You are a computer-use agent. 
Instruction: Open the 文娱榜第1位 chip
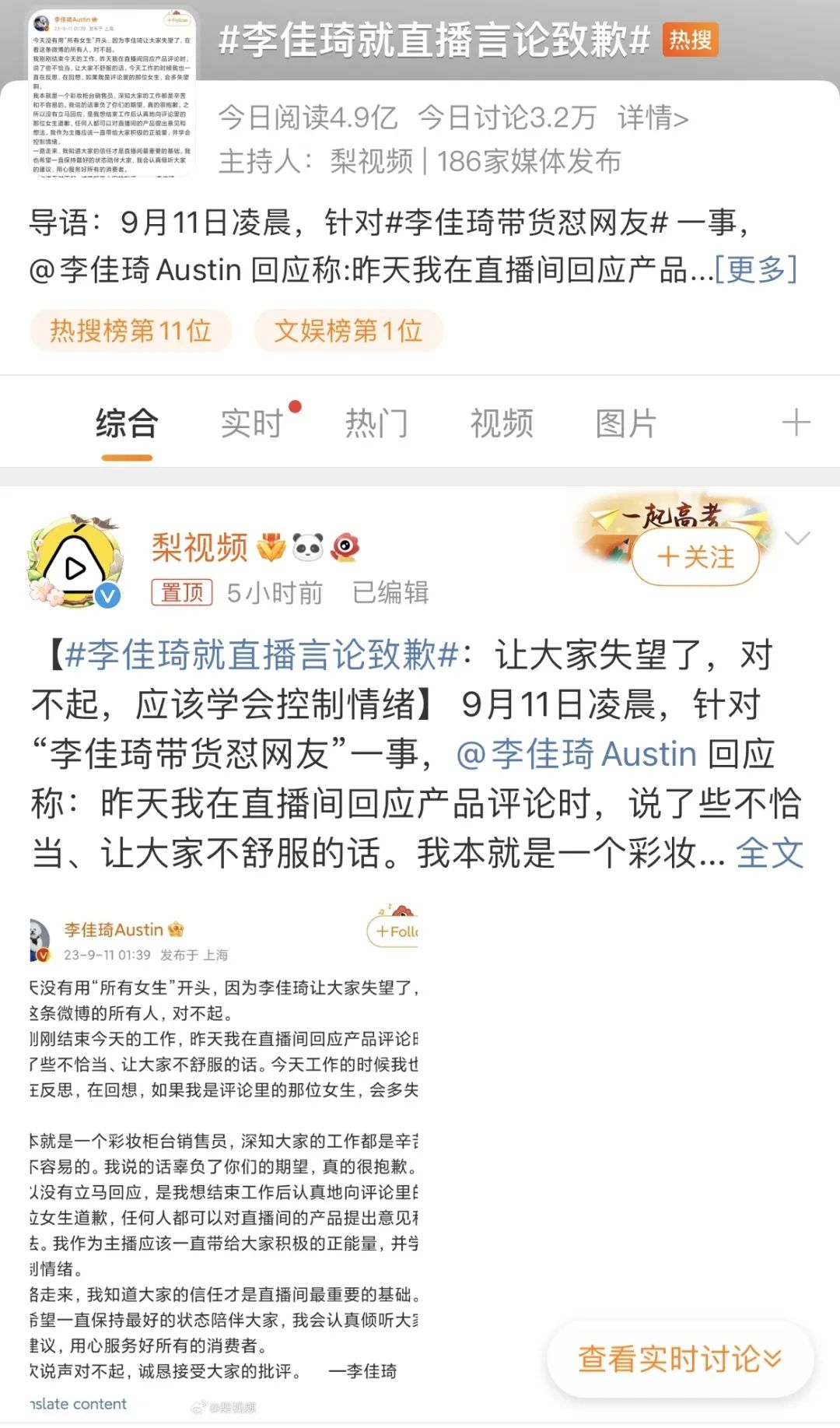(348, 331)
